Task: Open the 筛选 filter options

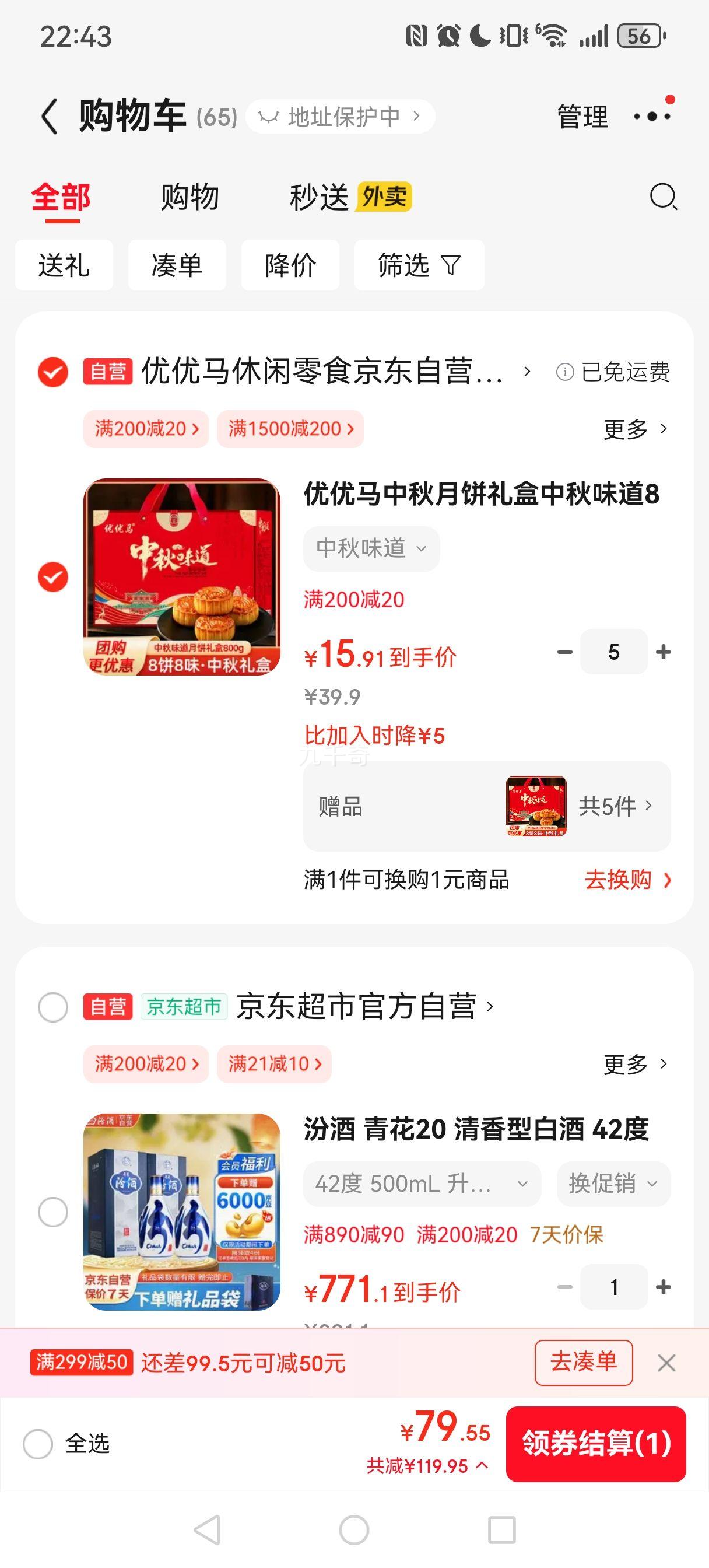Action: pos(419,265)
